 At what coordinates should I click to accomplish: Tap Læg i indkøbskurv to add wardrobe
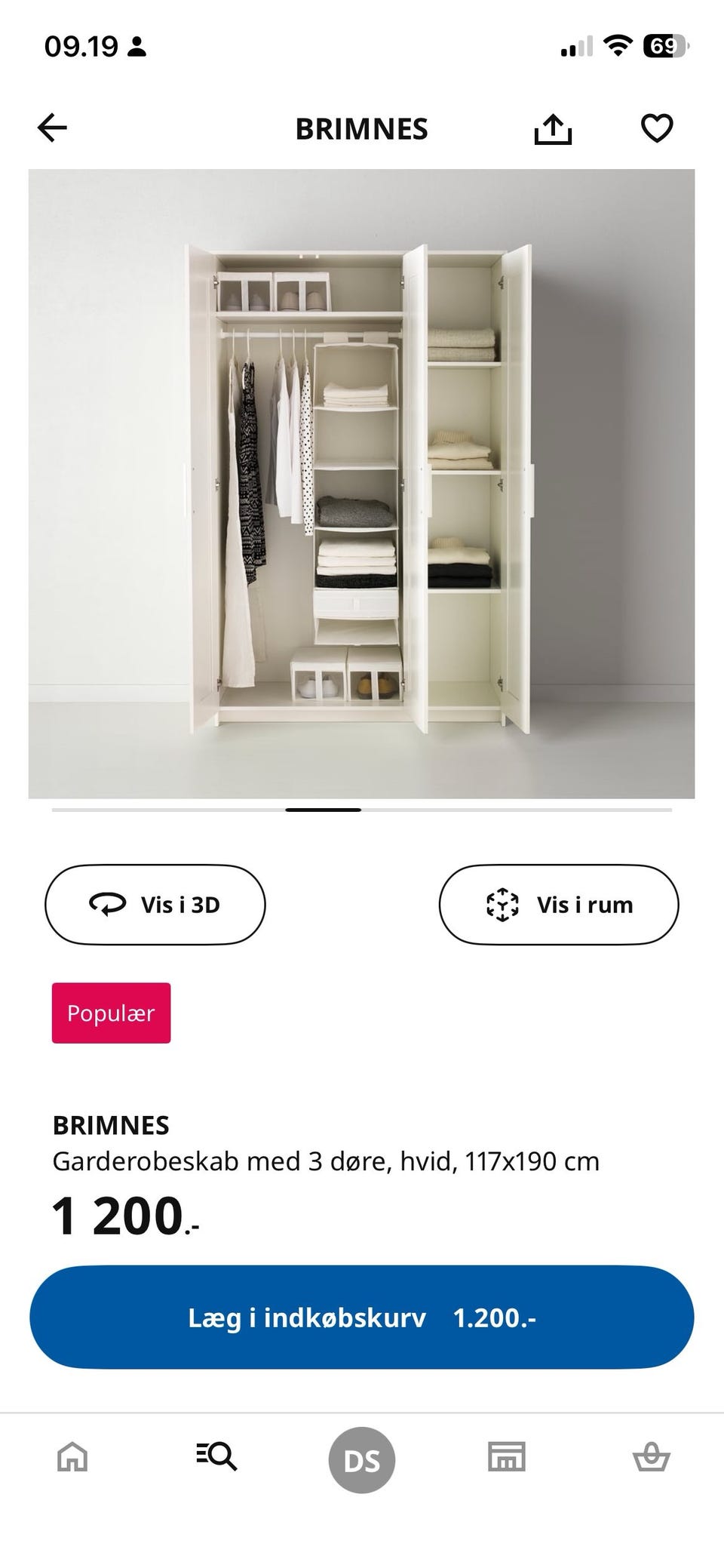point(361,1316)
